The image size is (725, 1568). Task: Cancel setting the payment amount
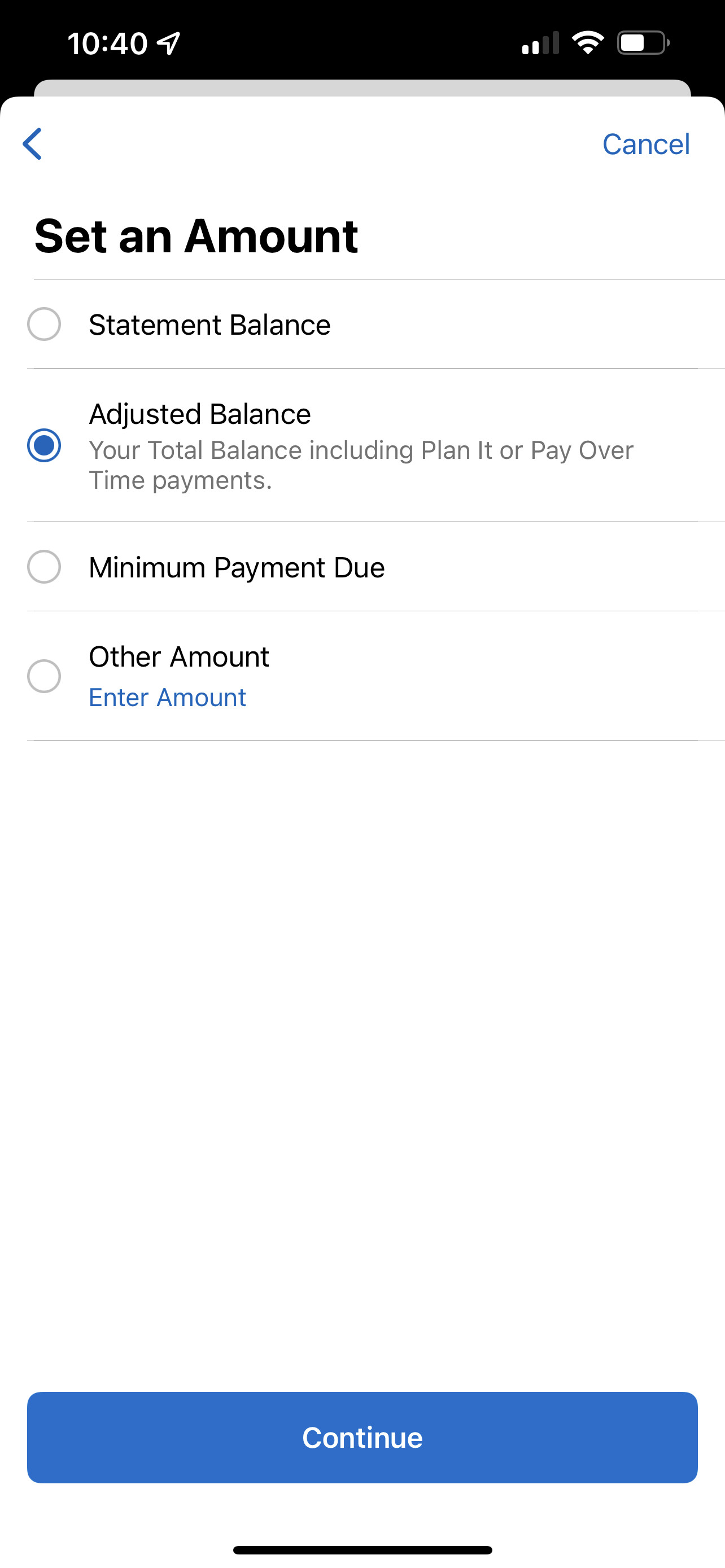(646, 144)
